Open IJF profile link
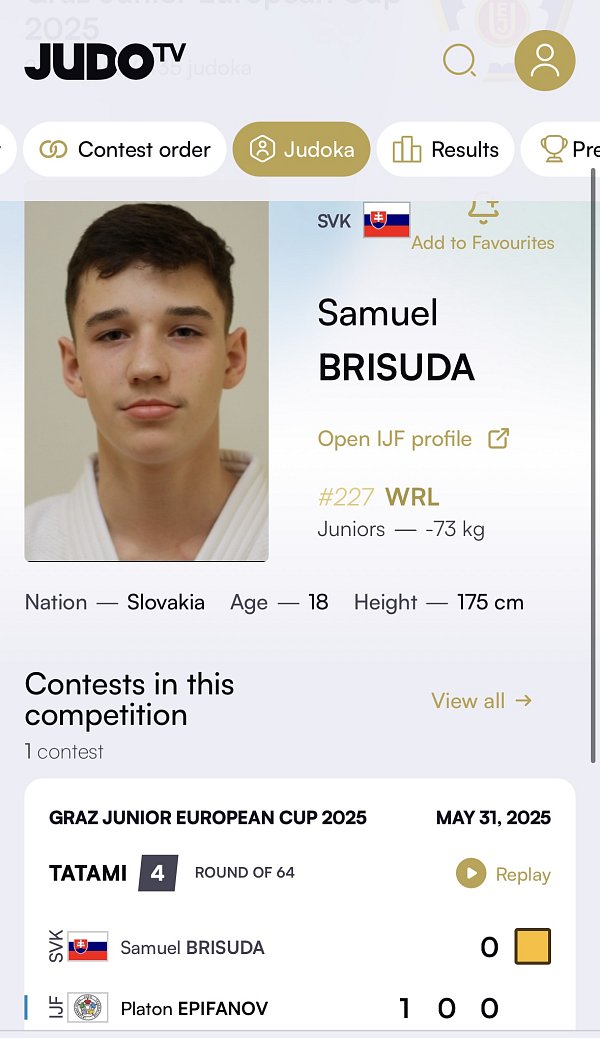This screenshot has height=1038, width=600. pos(413,439)
